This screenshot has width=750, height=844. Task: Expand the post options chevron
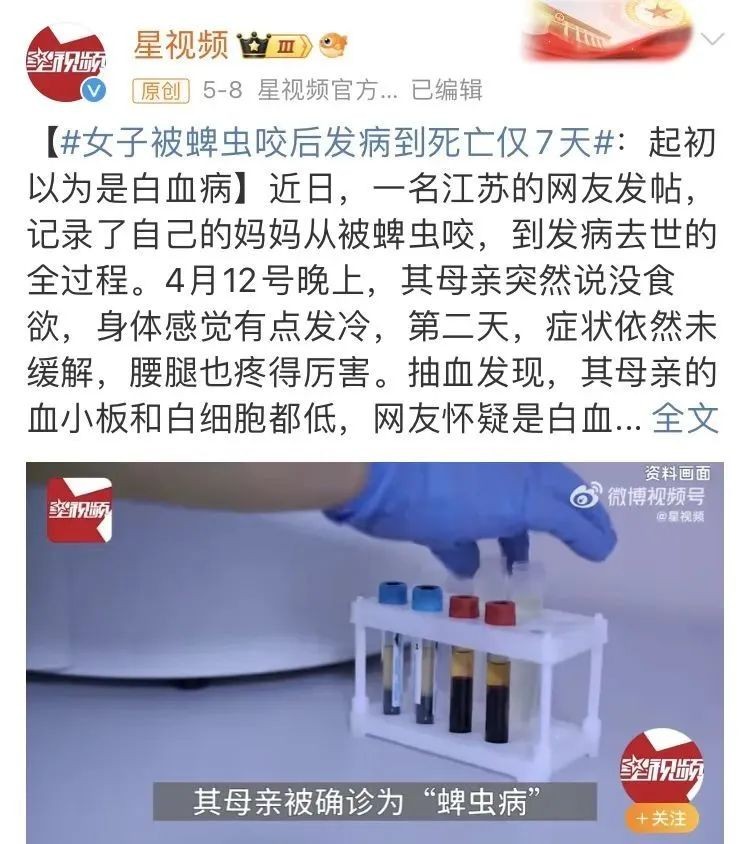coord(713,41)
